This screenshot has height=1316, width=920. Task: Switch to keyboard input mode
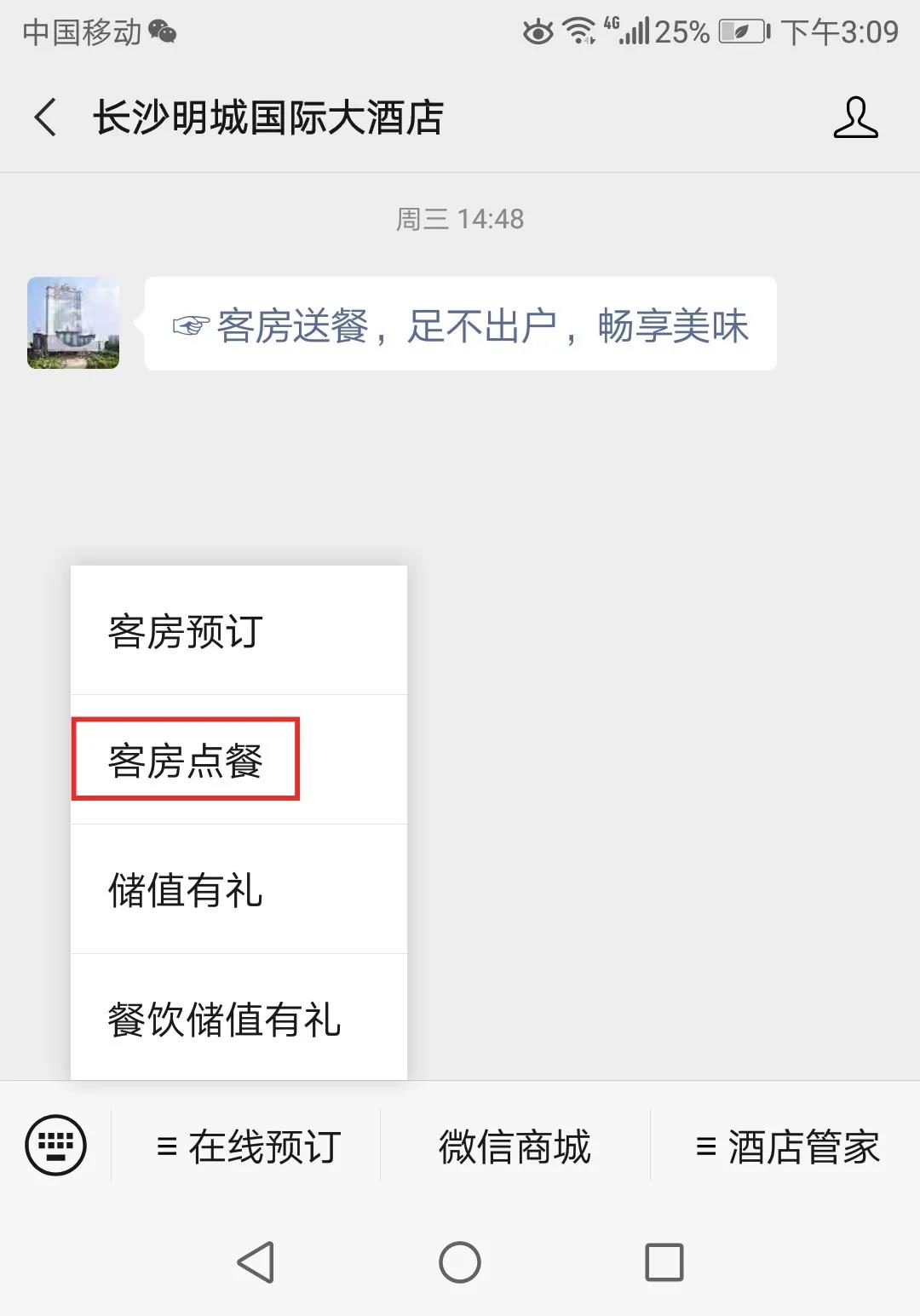(55, 1146)
